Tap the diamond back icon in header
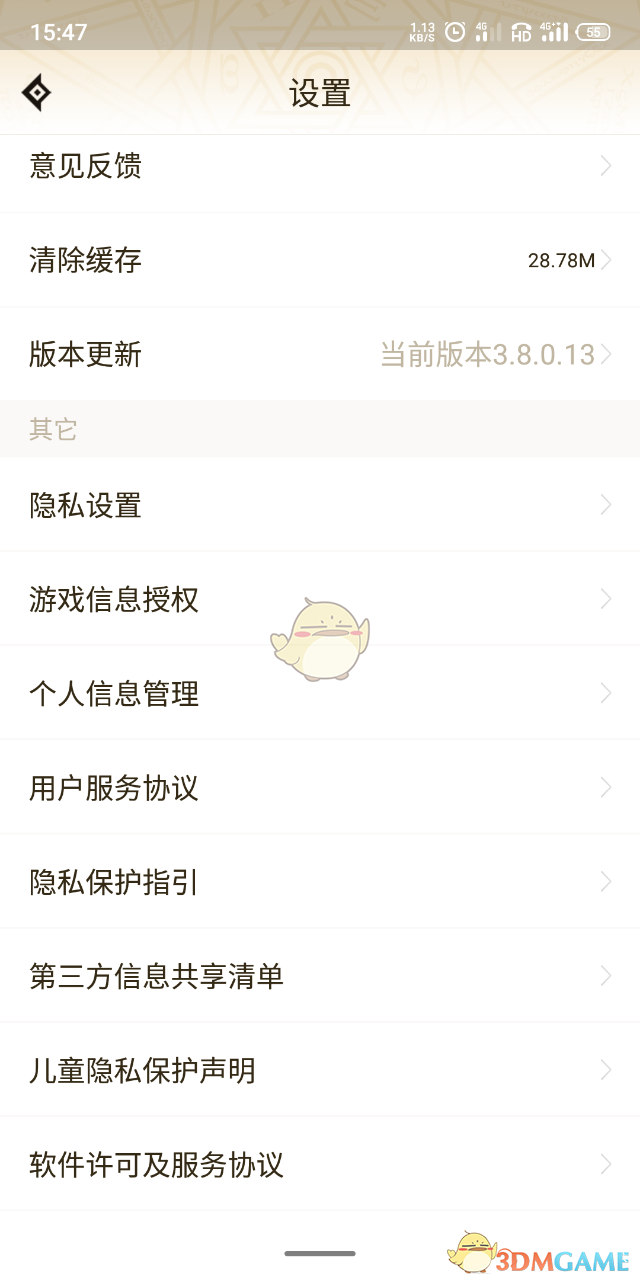This screenshot has width=640, height=1280. [37, 93]
